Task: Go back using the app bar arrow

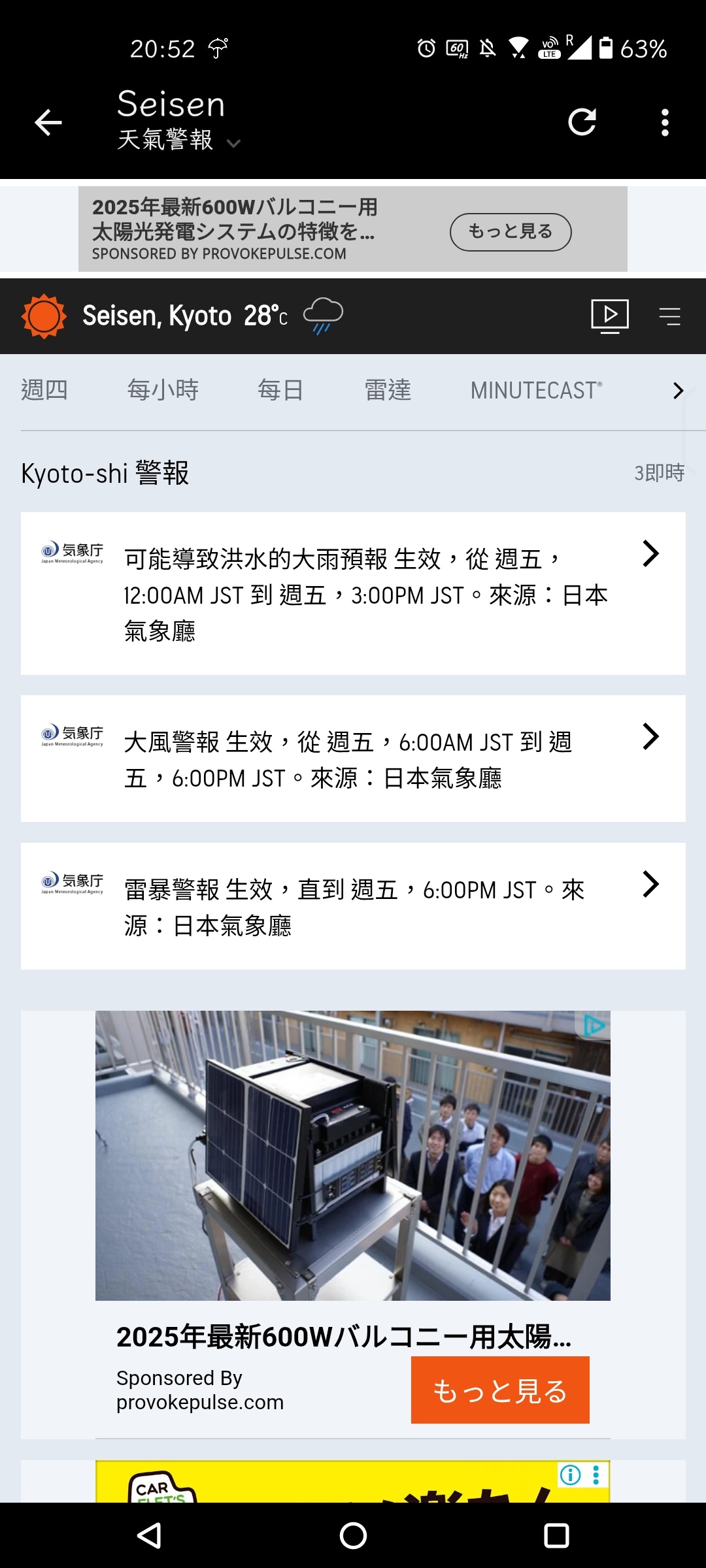Action: pyautogui.click(x=48, y=122)
